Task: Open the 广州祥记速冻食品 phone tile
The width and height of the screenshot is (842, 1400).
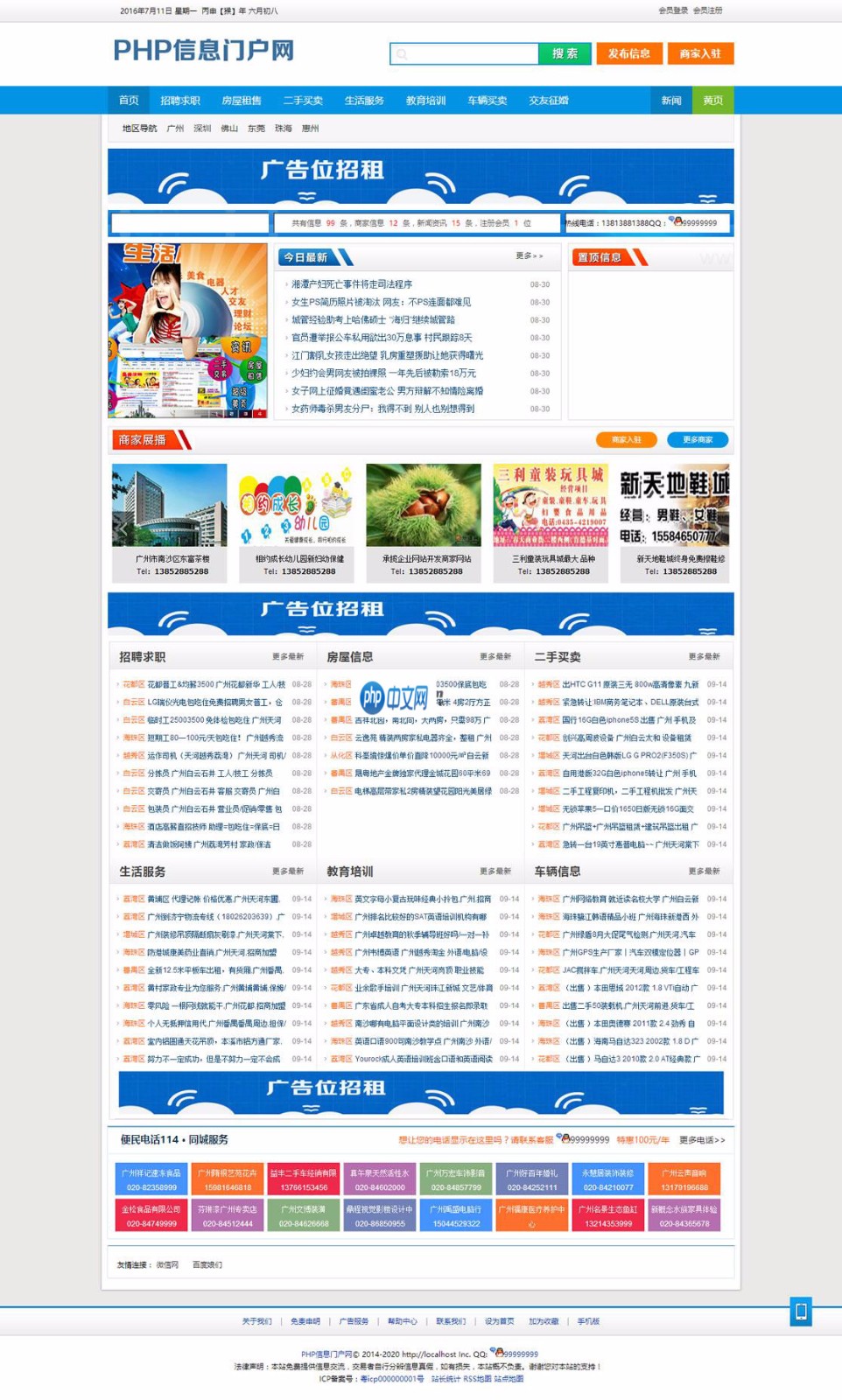Action: click(151, 1179)
